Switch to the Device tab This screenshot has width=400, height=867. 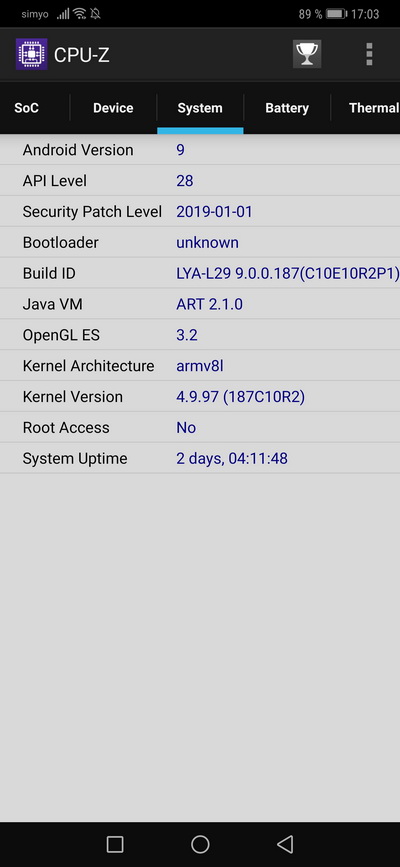[x=113, y=108]
